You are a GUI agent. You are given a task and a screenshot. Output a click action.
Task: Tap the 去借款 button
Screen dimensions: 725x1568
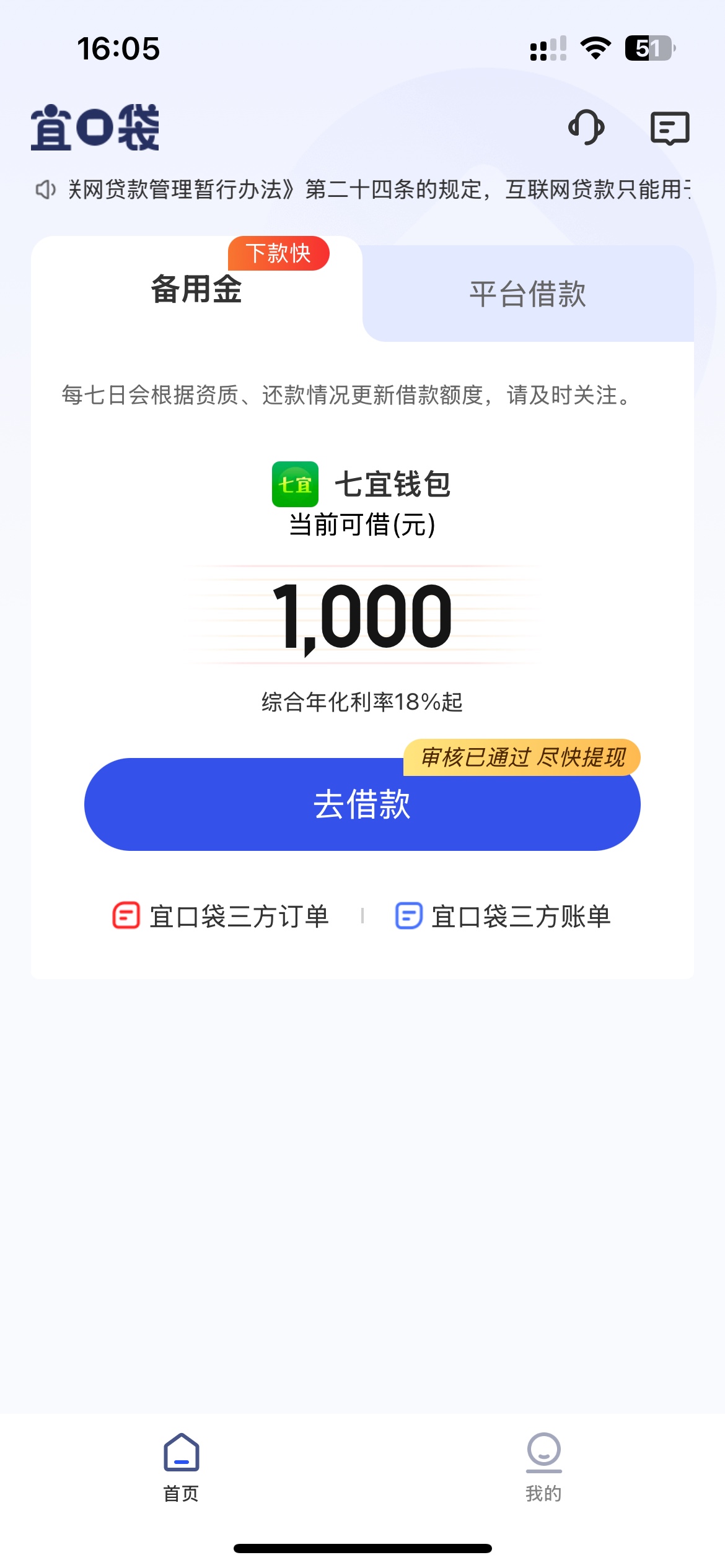point(362,804)
